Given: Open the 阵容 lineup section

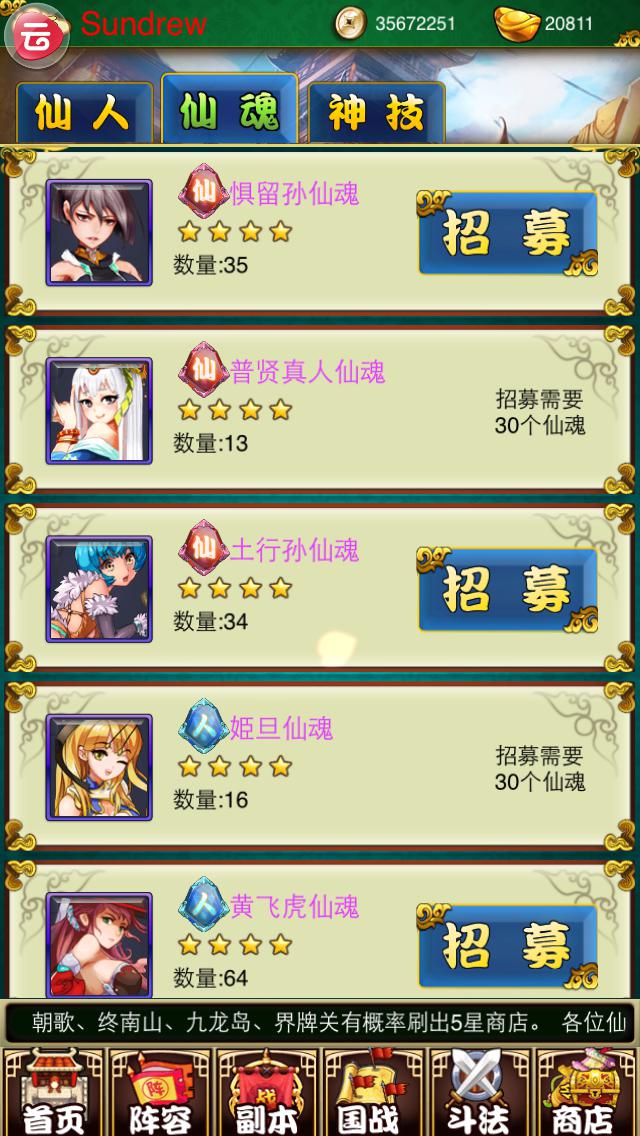Looking at the screenshot, I should pyautogui.click(x=160, y=1092).
